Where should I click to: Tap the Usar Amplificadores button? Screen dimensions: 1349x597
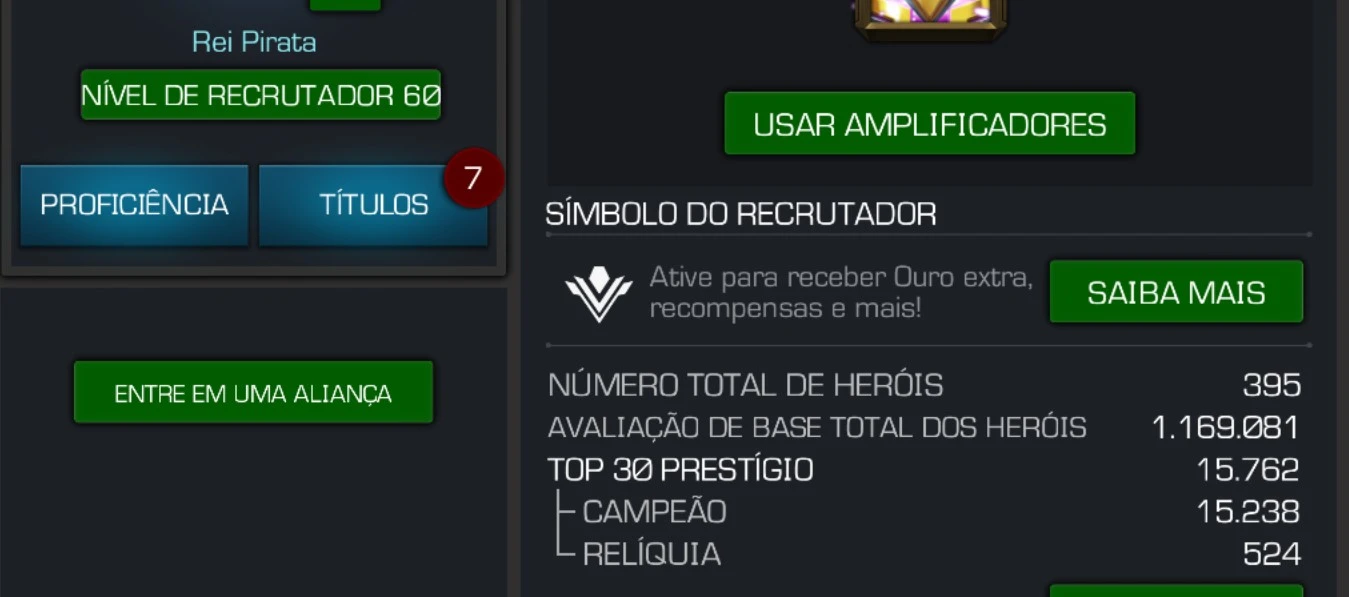(929, 124)
